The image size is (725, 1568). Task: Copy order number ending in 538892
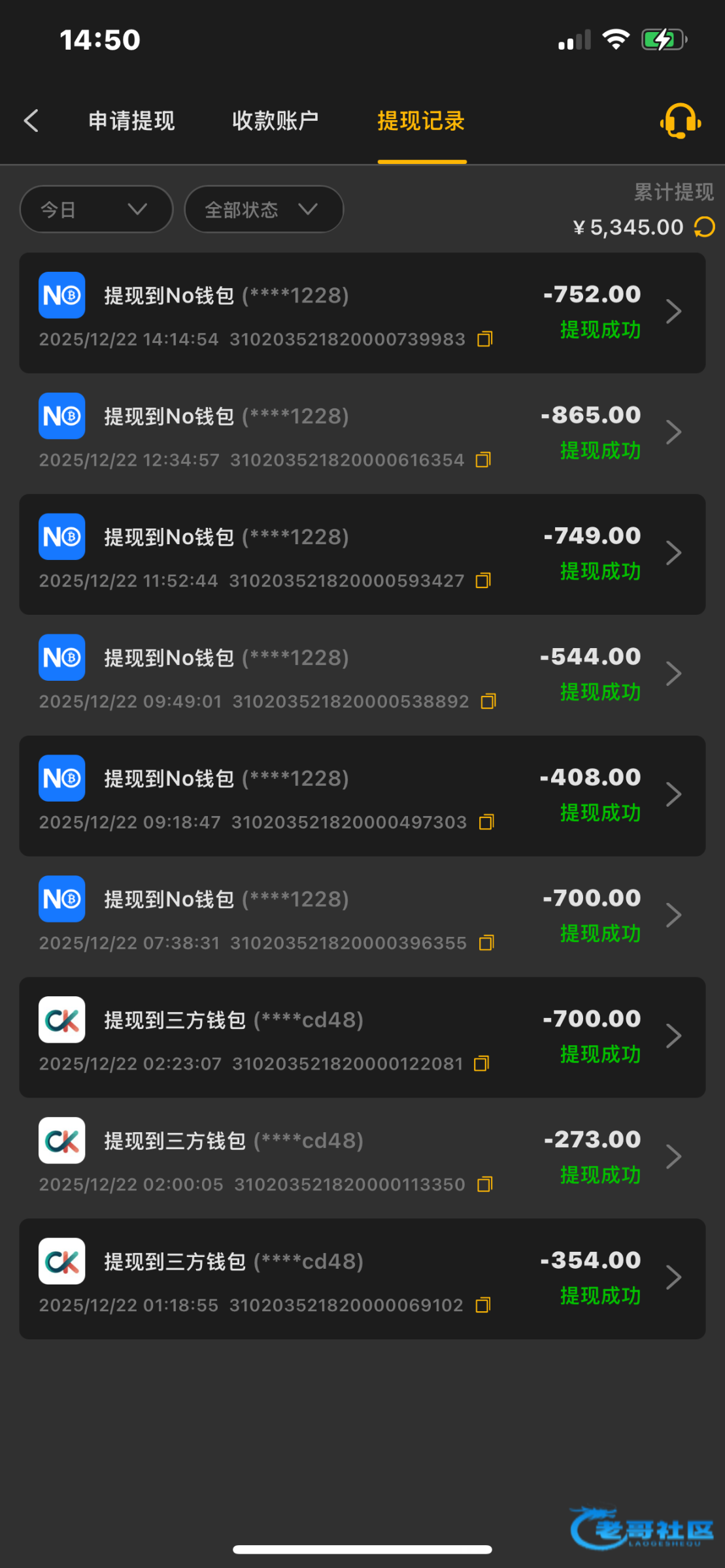pyautogui.click(x=488, y=702)
